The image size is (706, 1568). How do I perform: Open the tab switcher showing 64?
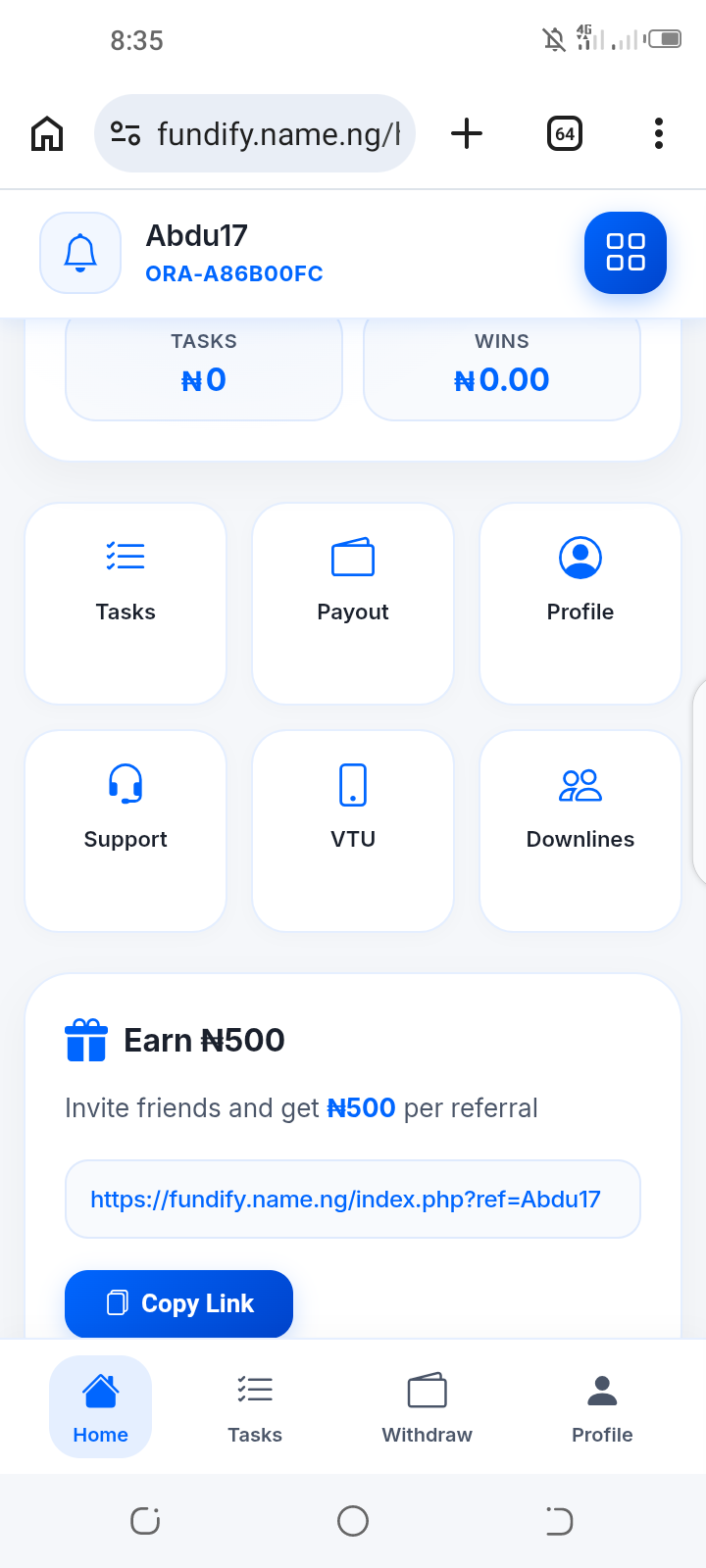(x=565, y=133)
